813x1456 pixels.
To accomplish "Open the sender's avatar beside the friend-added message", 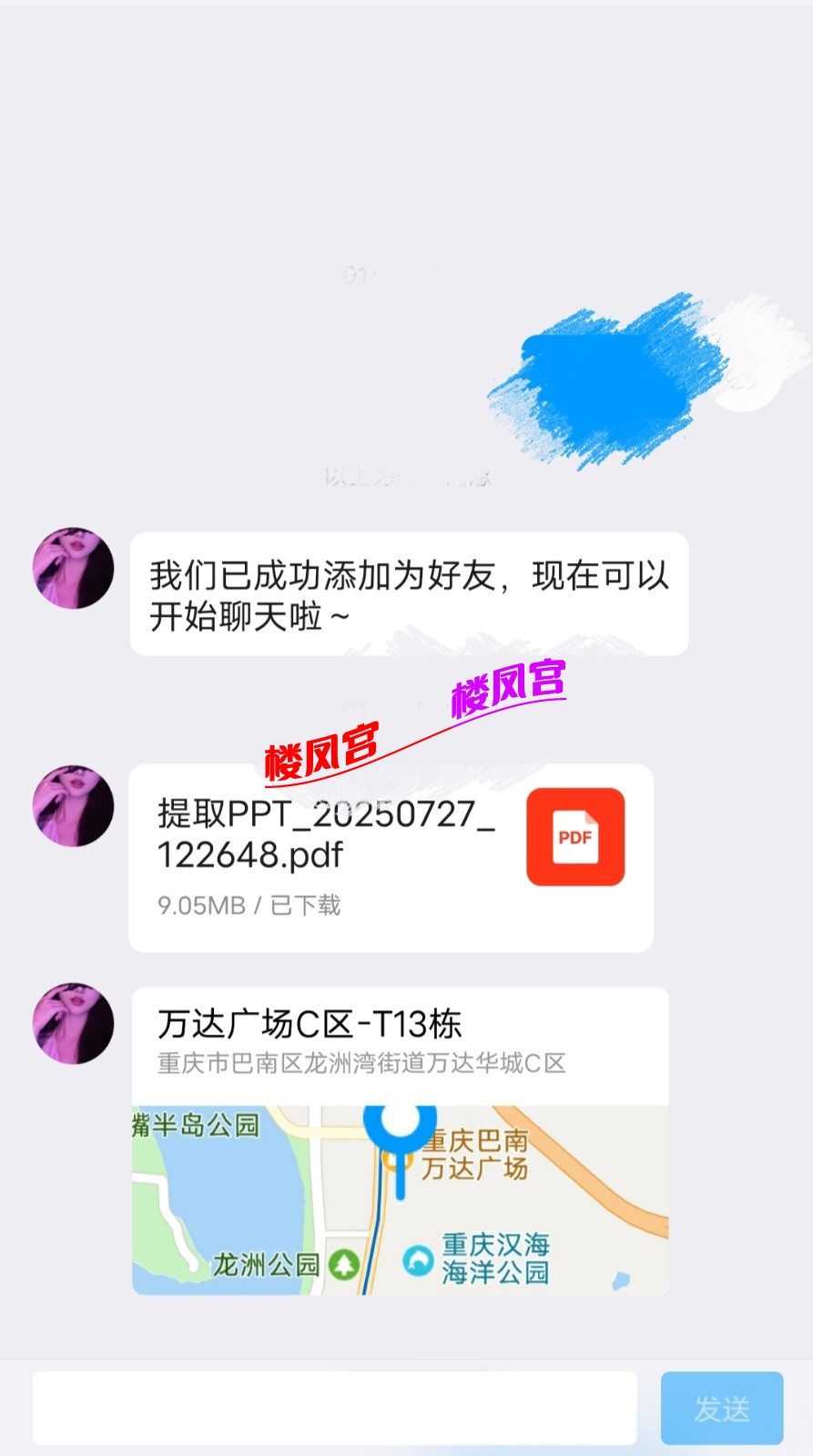I will pyautogui.click(x=74, y=568).
